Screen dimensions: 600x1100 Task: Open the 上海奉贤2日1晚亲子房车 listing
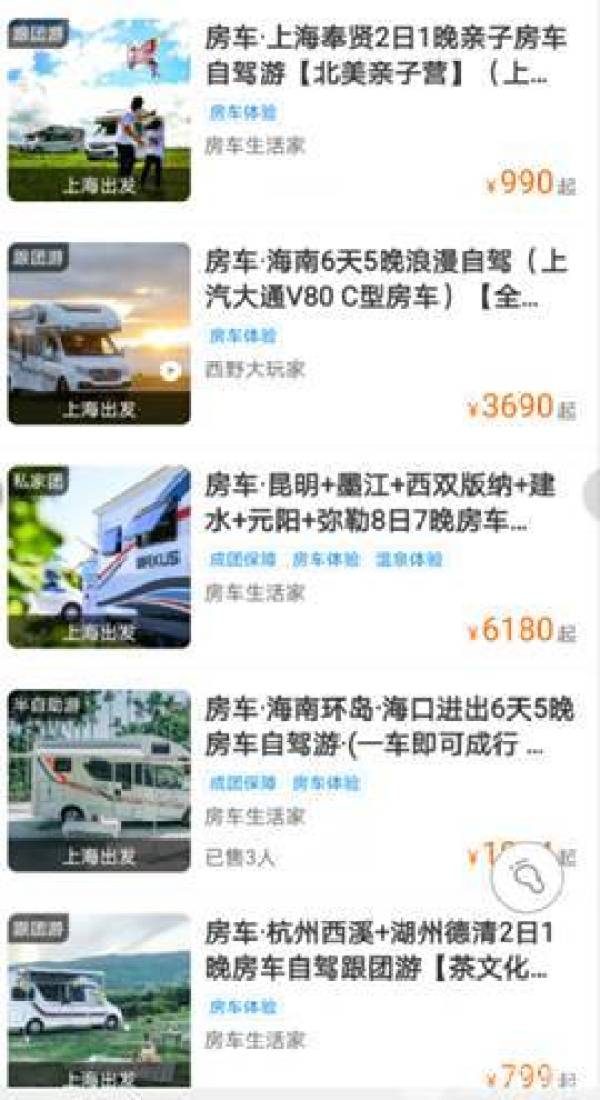click(300, 111)
